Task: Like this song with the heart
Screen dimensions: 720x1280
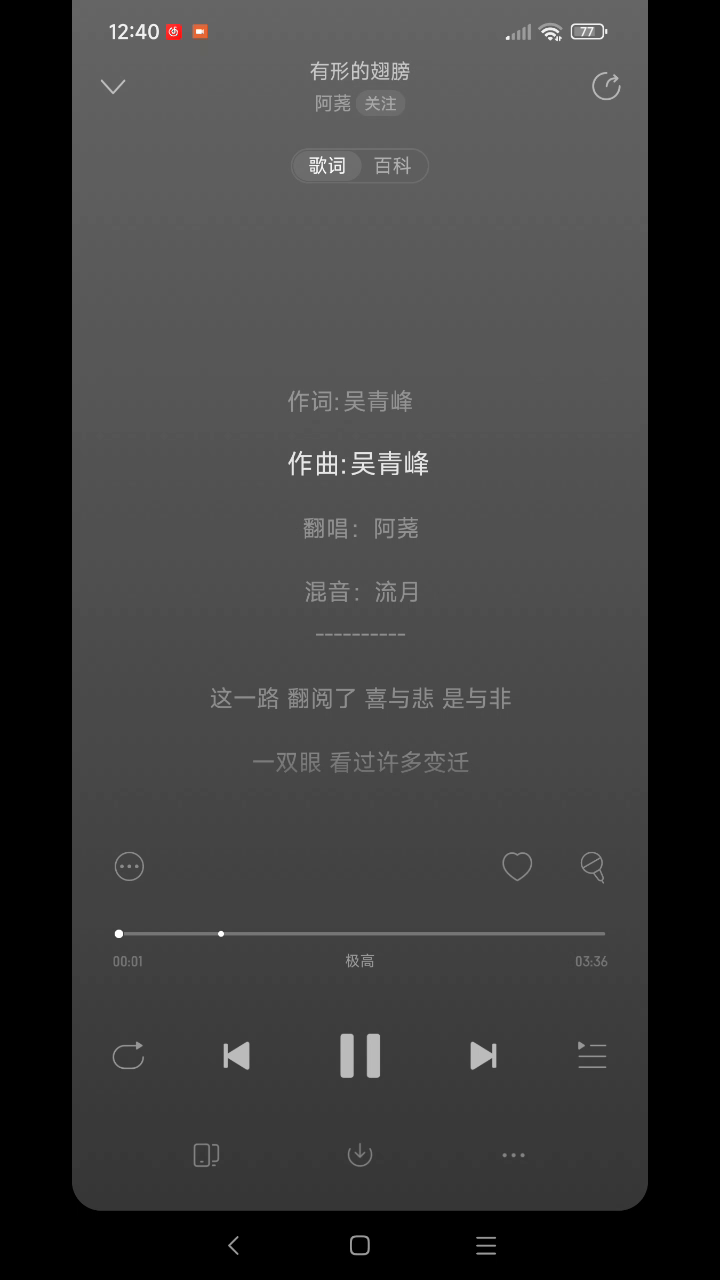Action: [517, 866]
